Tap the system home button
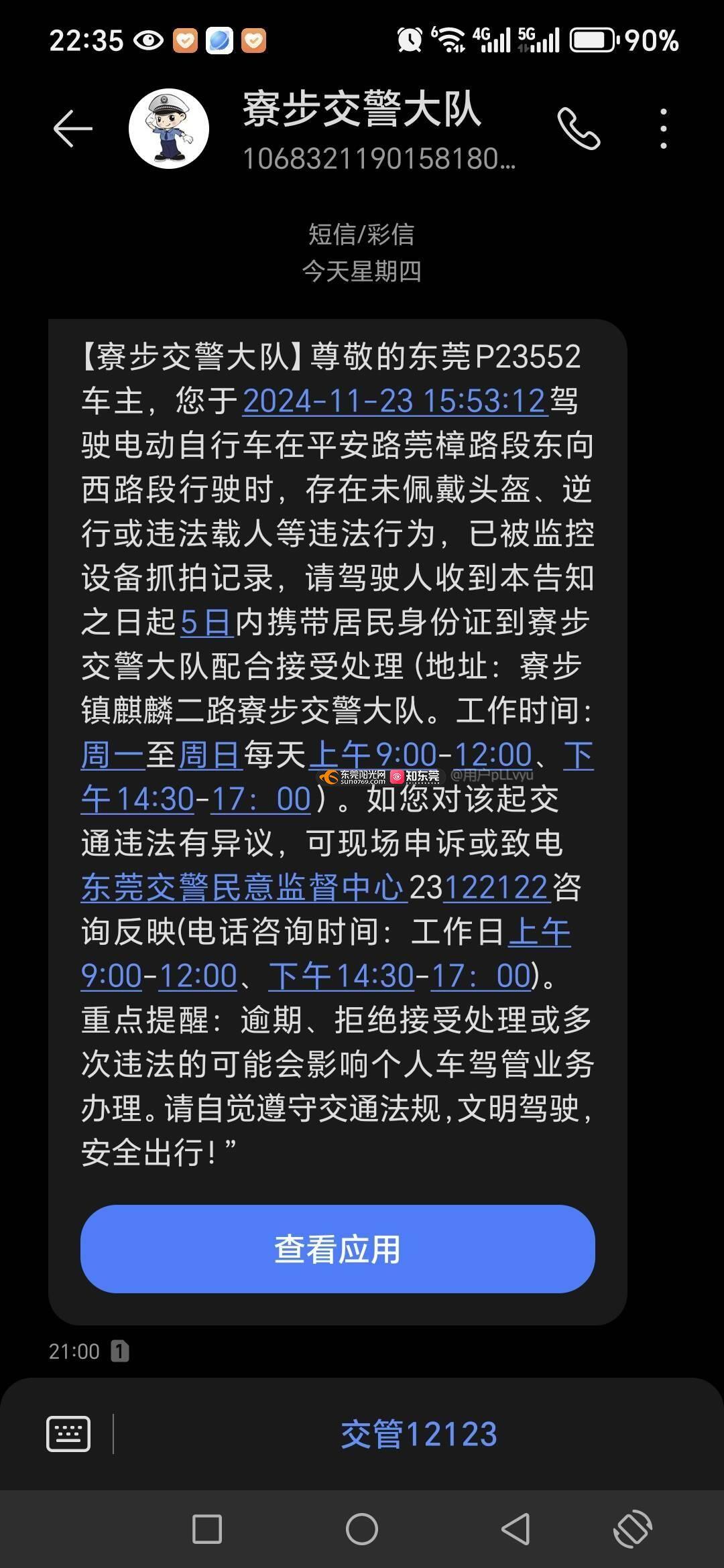Viewport: 724px width, 1568px height. tap(362, 1530)
